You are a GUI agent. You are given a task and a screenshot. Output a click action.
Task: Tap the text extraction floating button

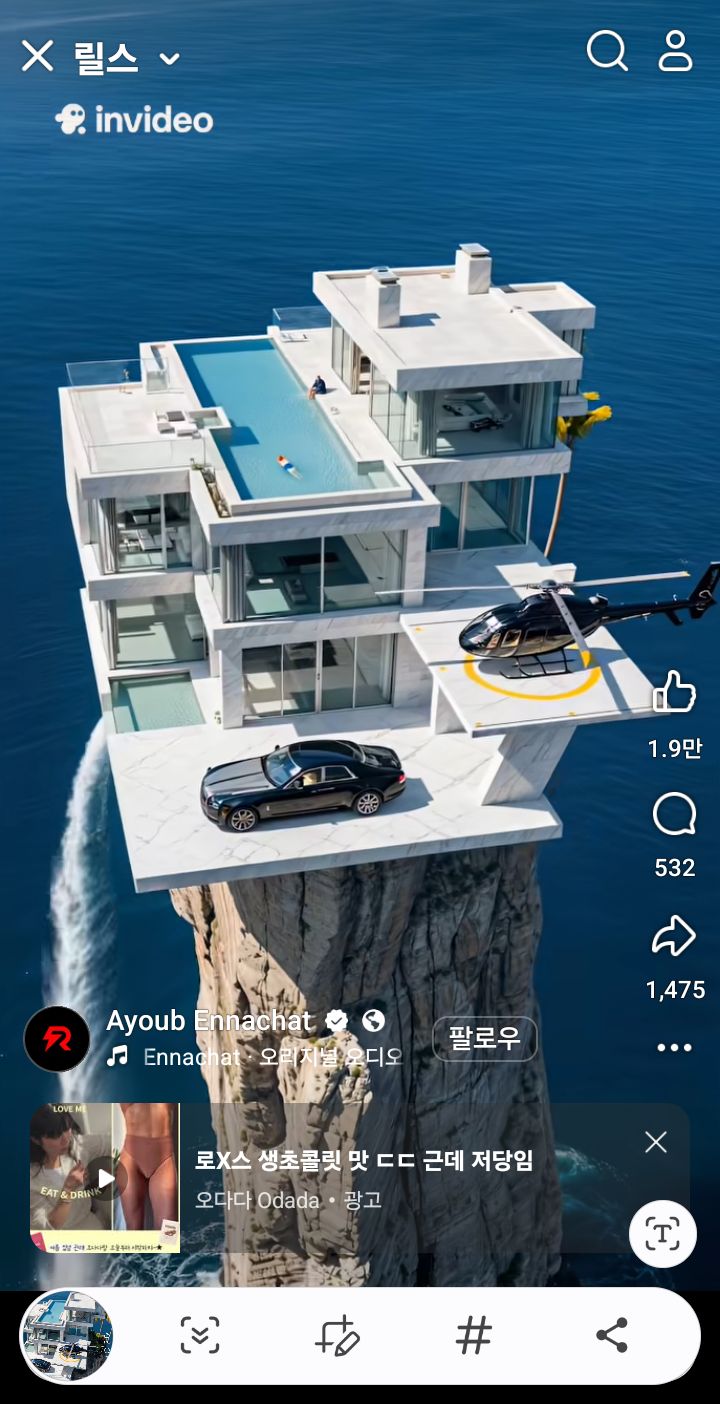(662, 1234)
